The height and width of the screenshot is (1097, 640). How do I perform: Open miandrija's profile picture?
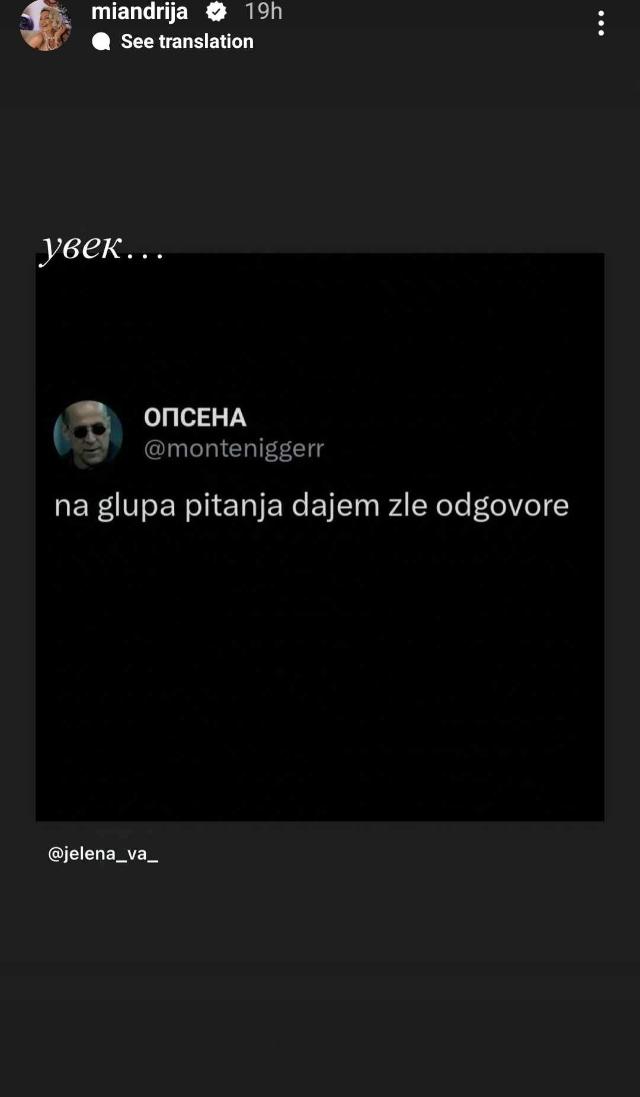(x=45, y=24)
